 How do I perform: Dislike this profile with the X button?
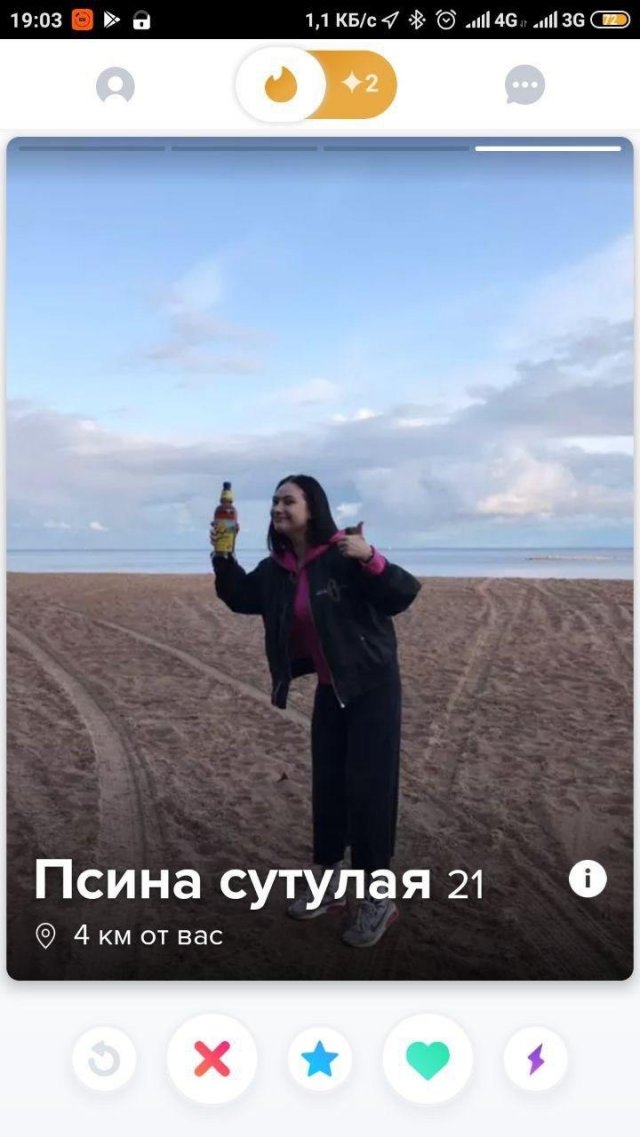pos(212,1059)
